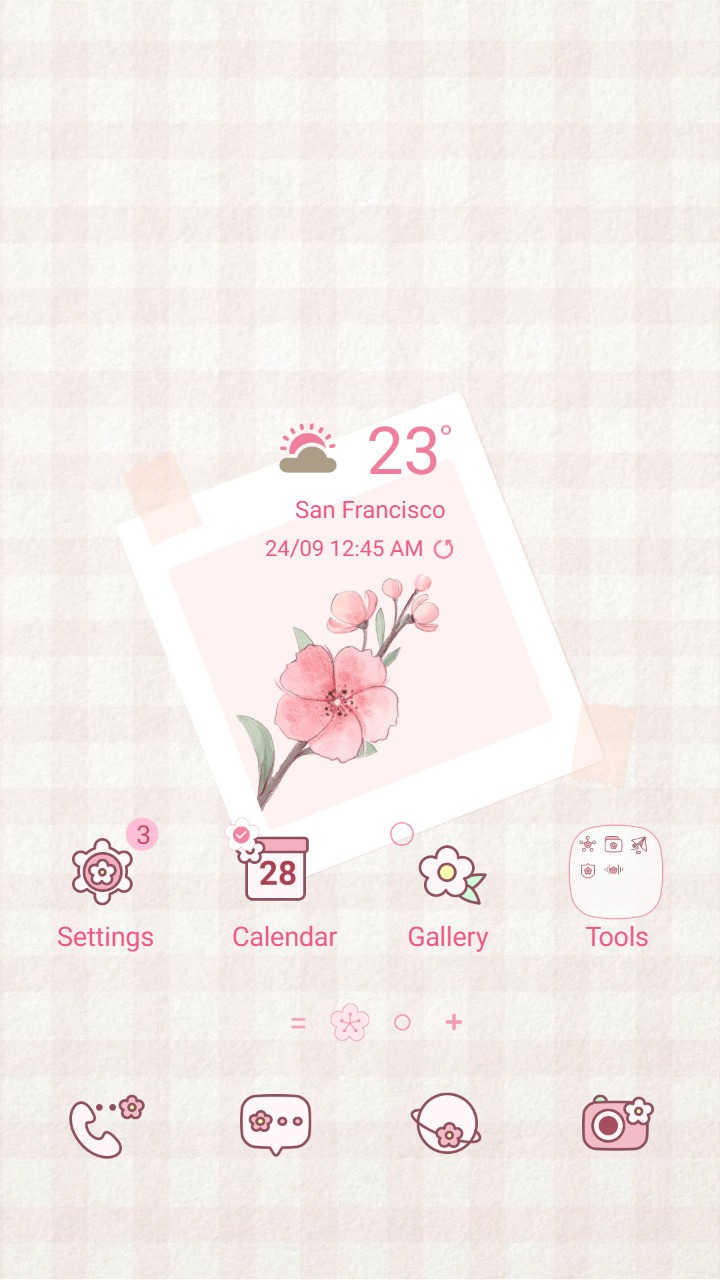Toggle the circle page indicator
The height and width of the screenshot is (1280, 720).
pyautogui.click(x=402, y=1023)
